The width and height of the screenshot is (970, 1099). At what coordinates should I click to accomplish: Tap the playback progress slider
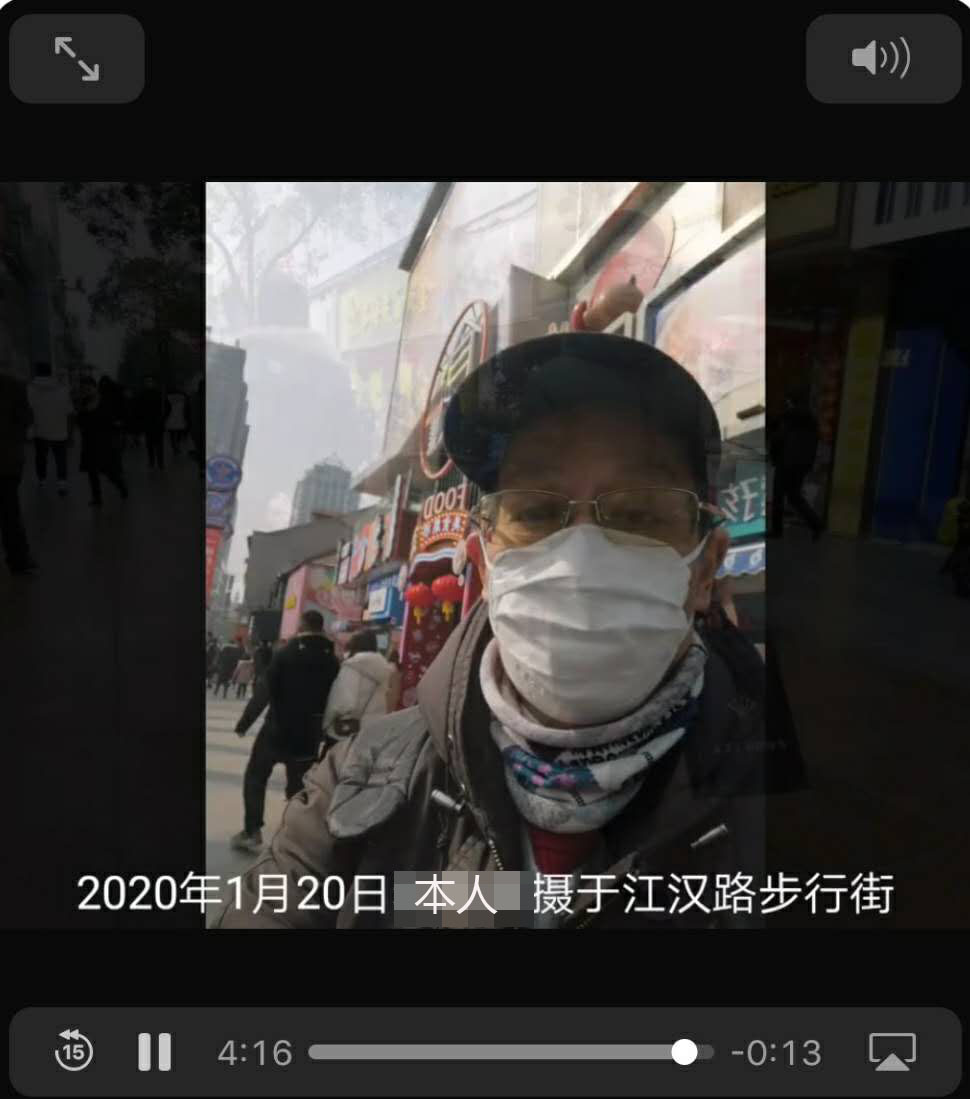[510, 1052]
